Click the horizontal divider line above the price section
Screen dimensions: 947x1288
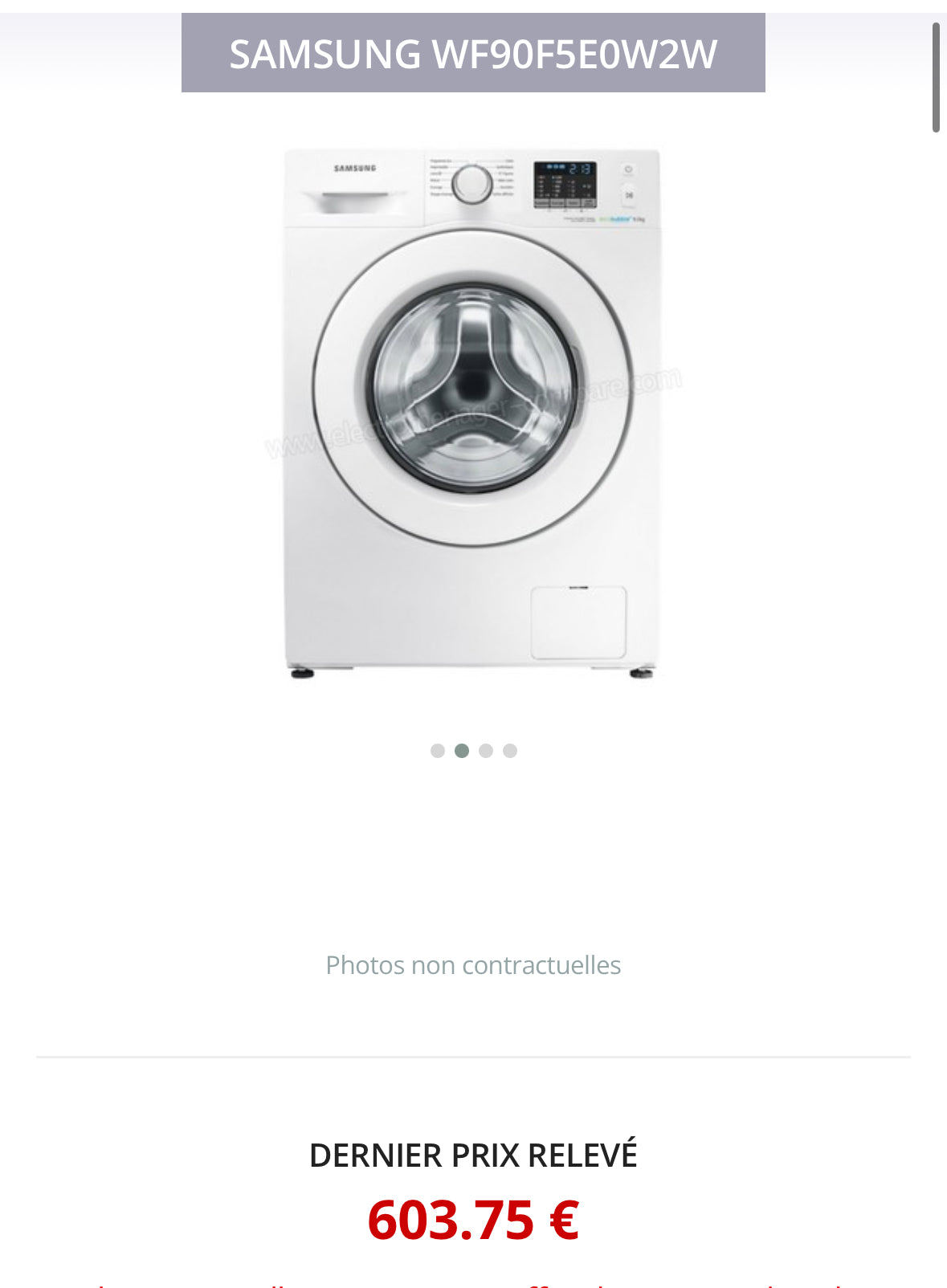click(x=473, y=1058)
